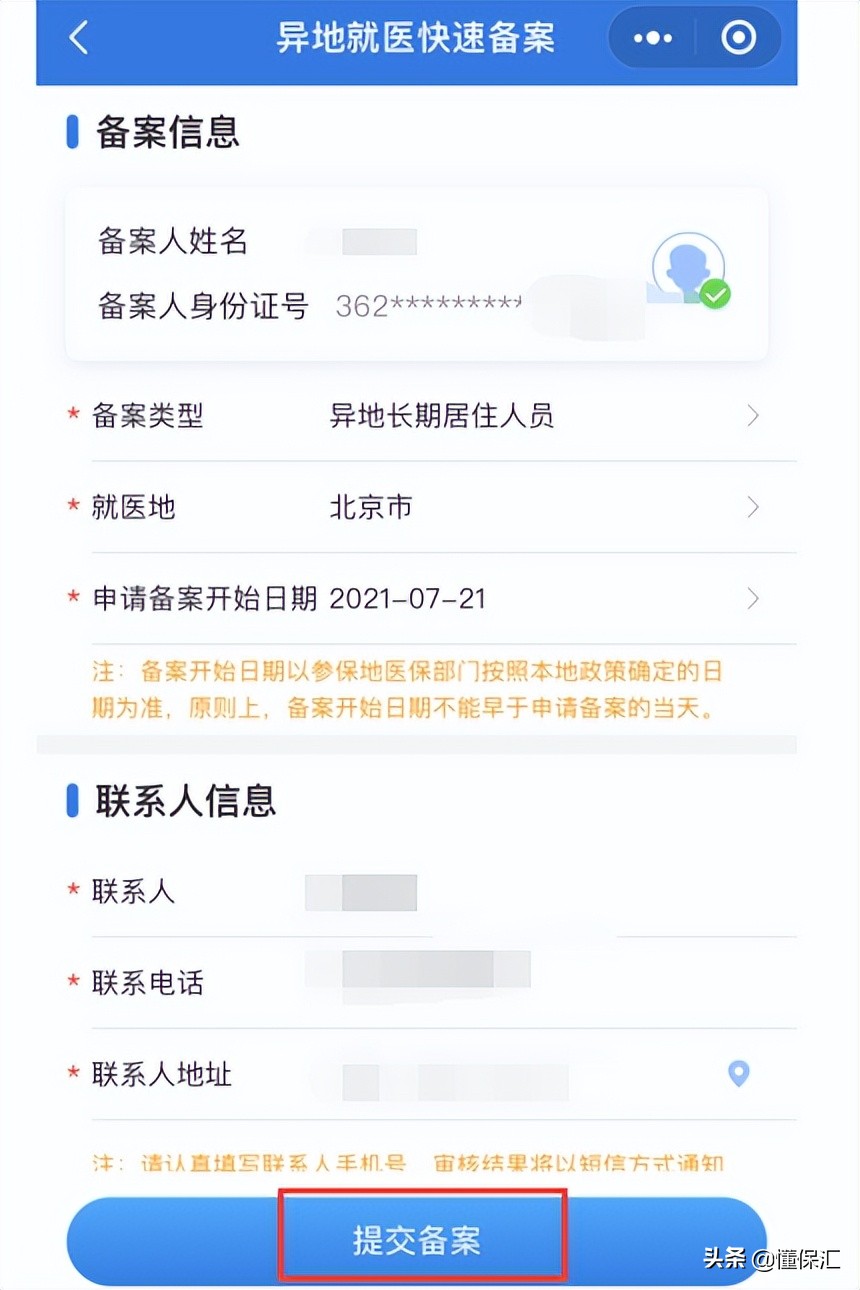Open the mini-program options via the ellipsis icon

[x=652, y=37]
